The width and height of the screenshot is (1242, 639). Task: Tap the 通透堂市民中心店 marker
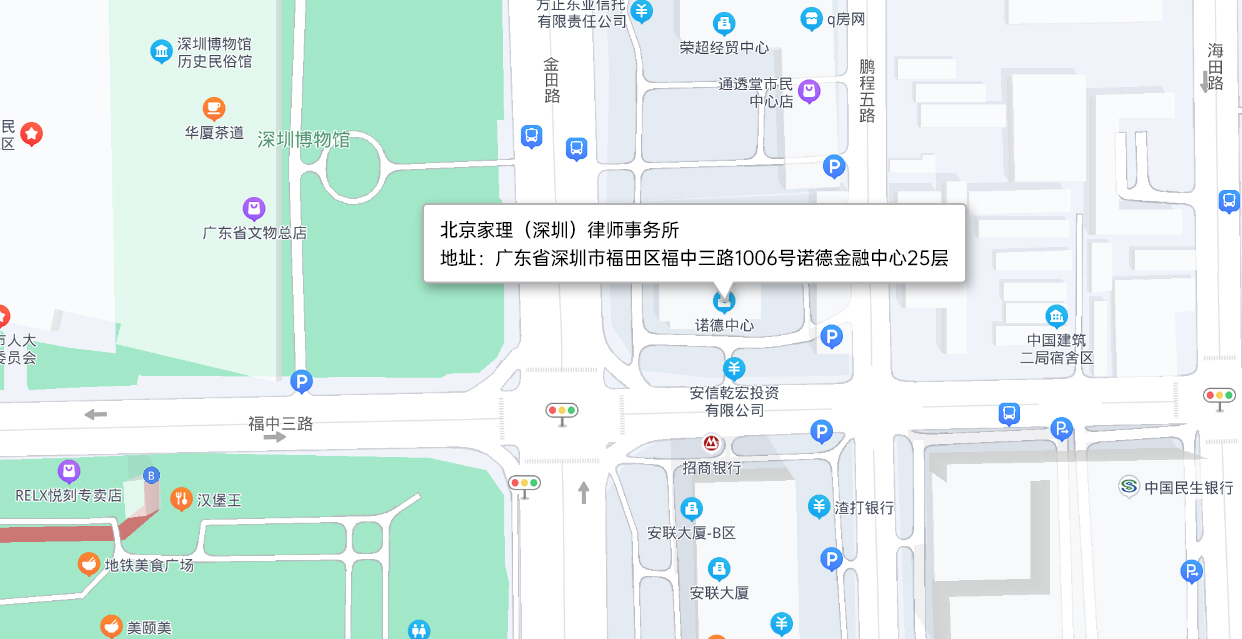point(809,91)
